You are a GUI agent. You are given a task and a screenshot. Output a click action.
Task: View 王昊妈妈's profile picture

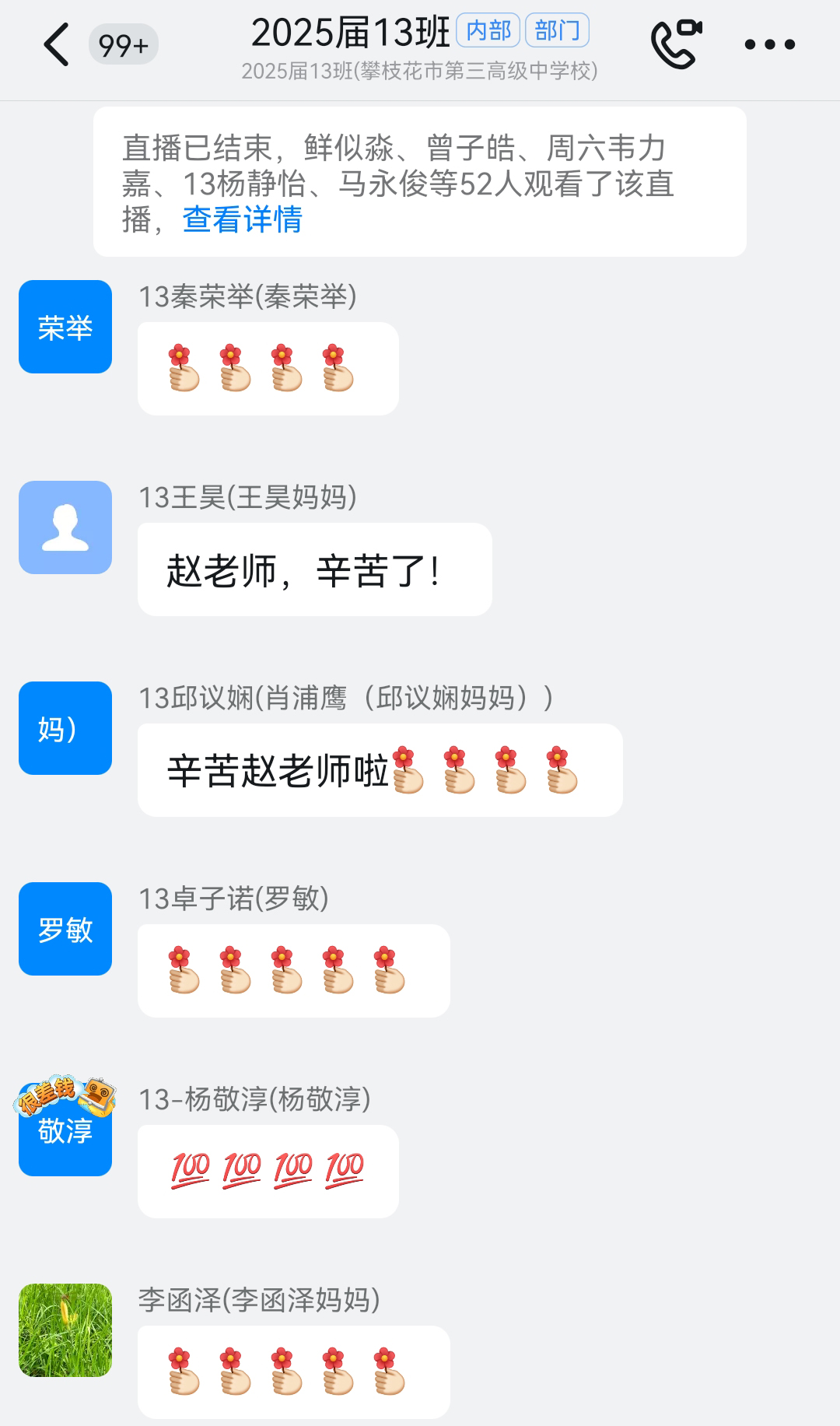coord(65,527)
